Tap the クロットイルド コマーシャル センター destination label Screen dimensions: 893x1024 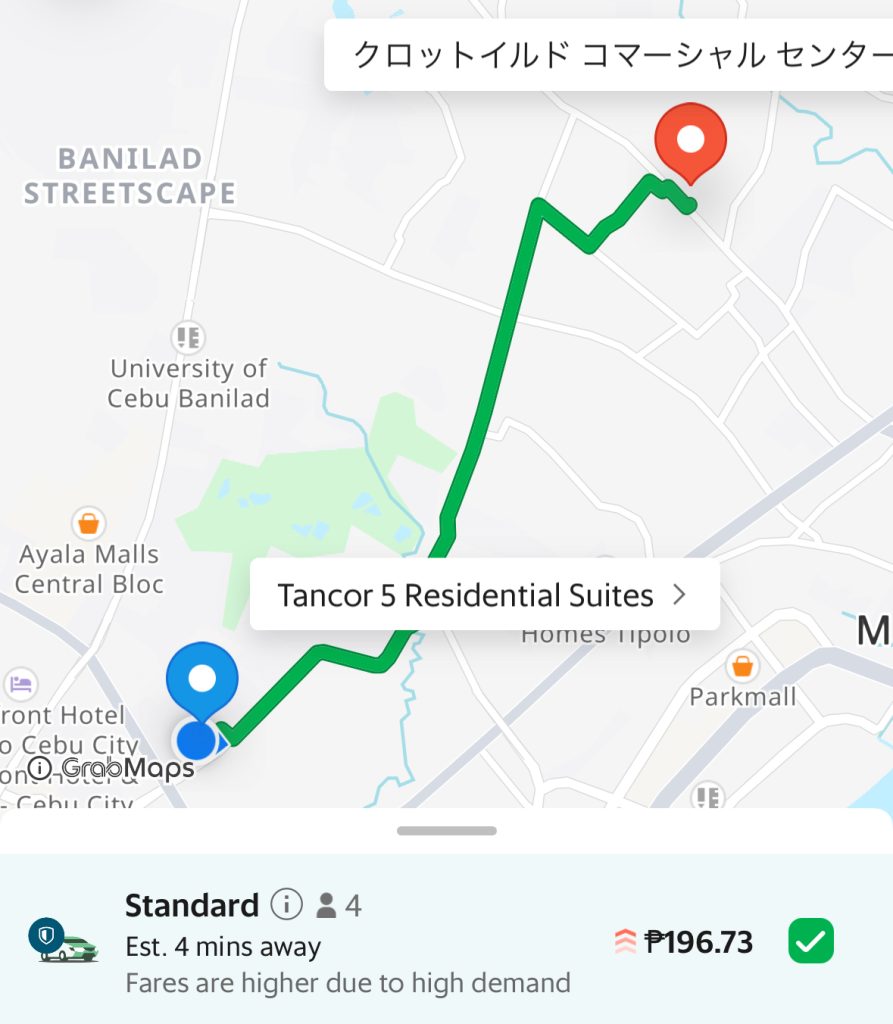[x=608, y=55]
